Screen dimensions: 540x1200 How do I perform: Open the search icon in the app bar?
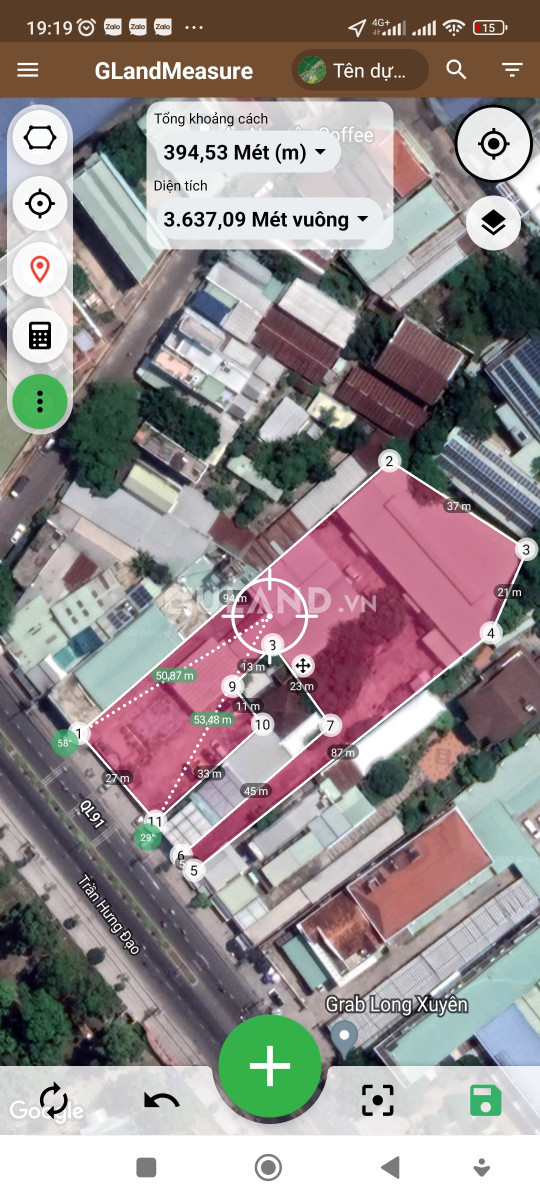point(457,70)
